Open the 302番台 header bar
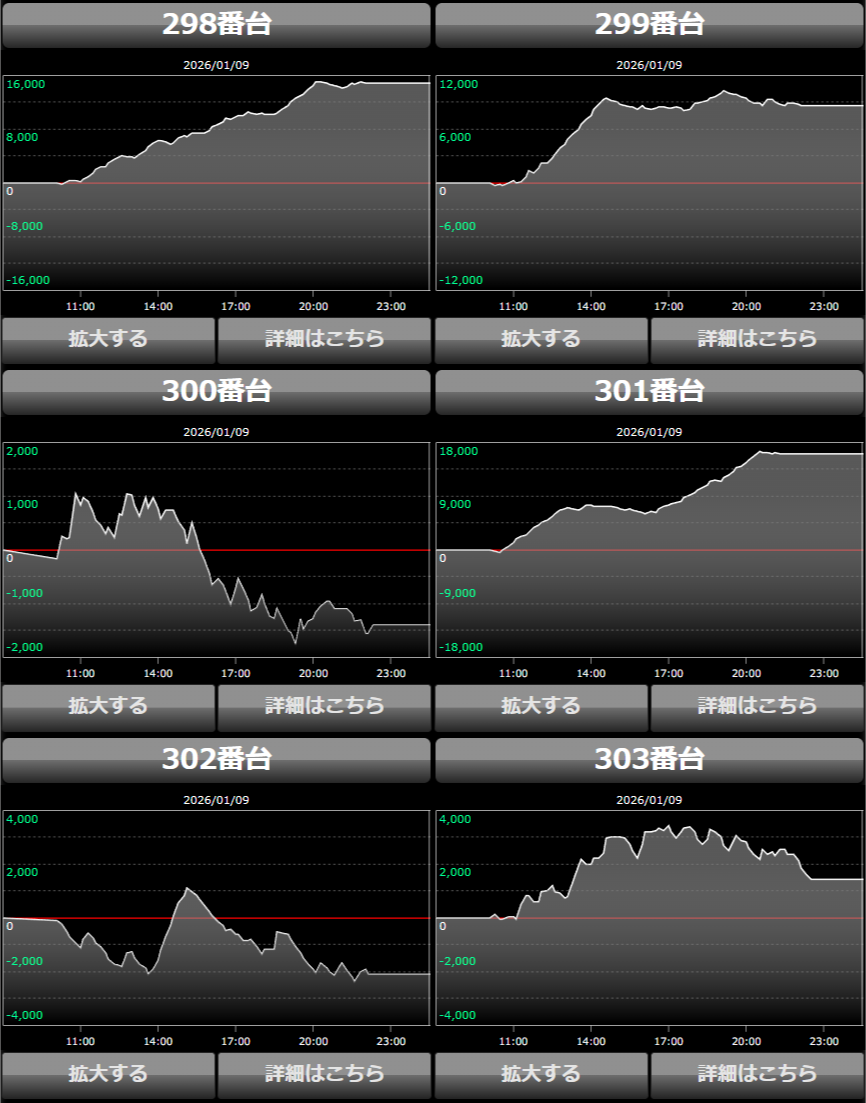Screen dimensions: 866x1103 (x=216, y=760)
